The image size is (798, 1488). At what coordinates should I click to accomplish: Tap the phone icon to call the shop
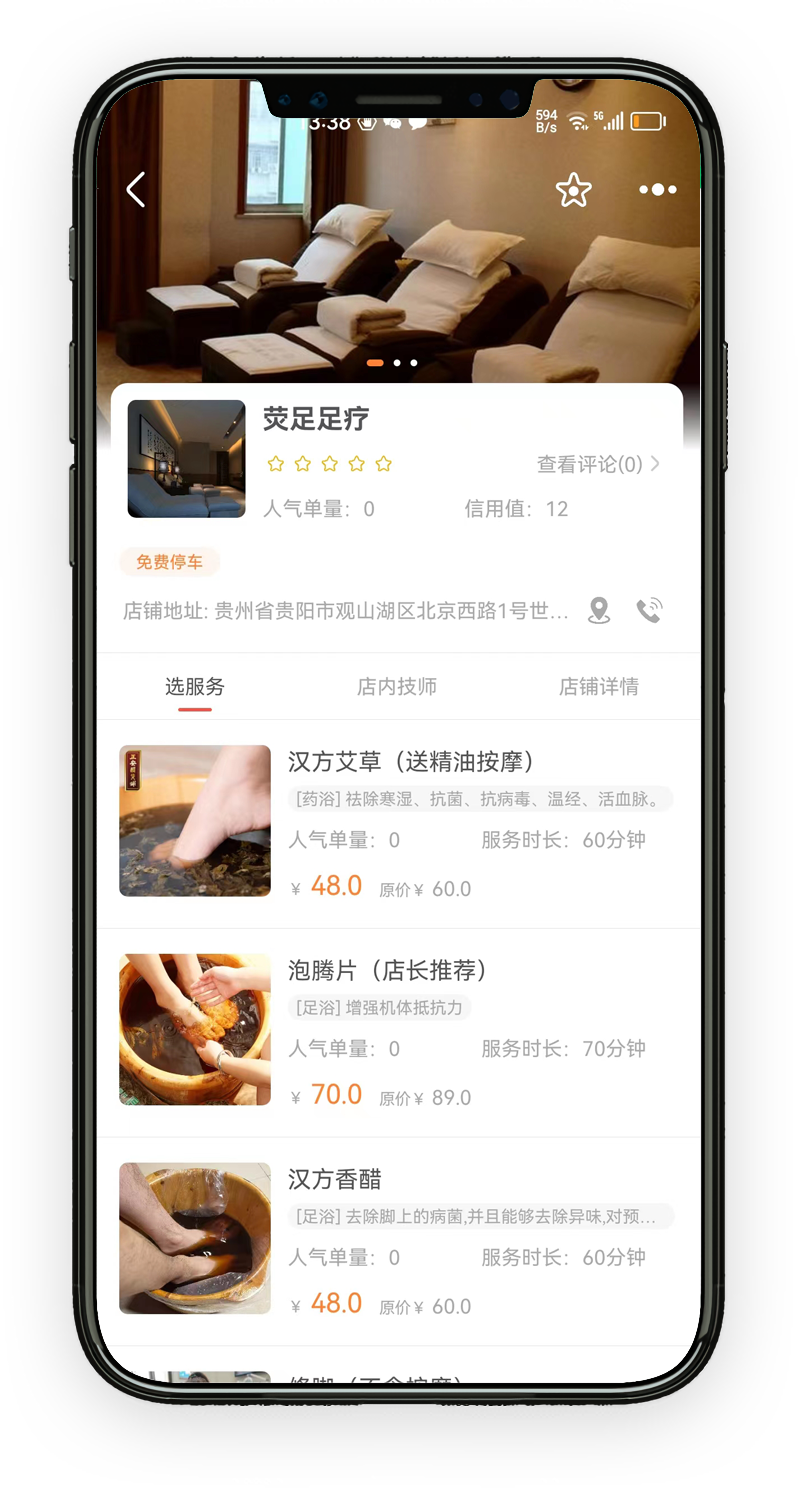pyautogui.click(x=650, y=608)
